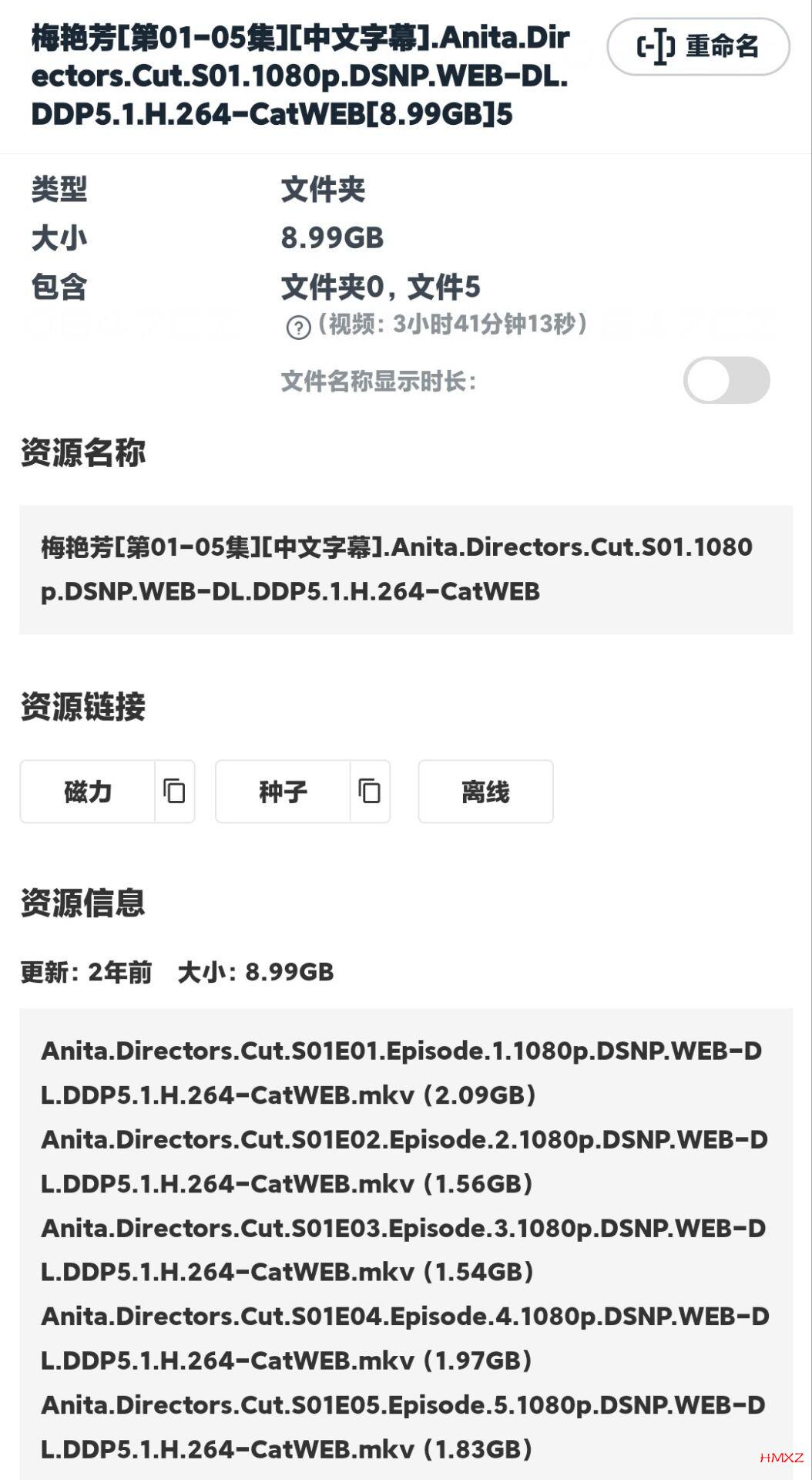This screenshot has width=812, height=1480.
Task: Open the video duration help icon
Action: coord(298,328)
